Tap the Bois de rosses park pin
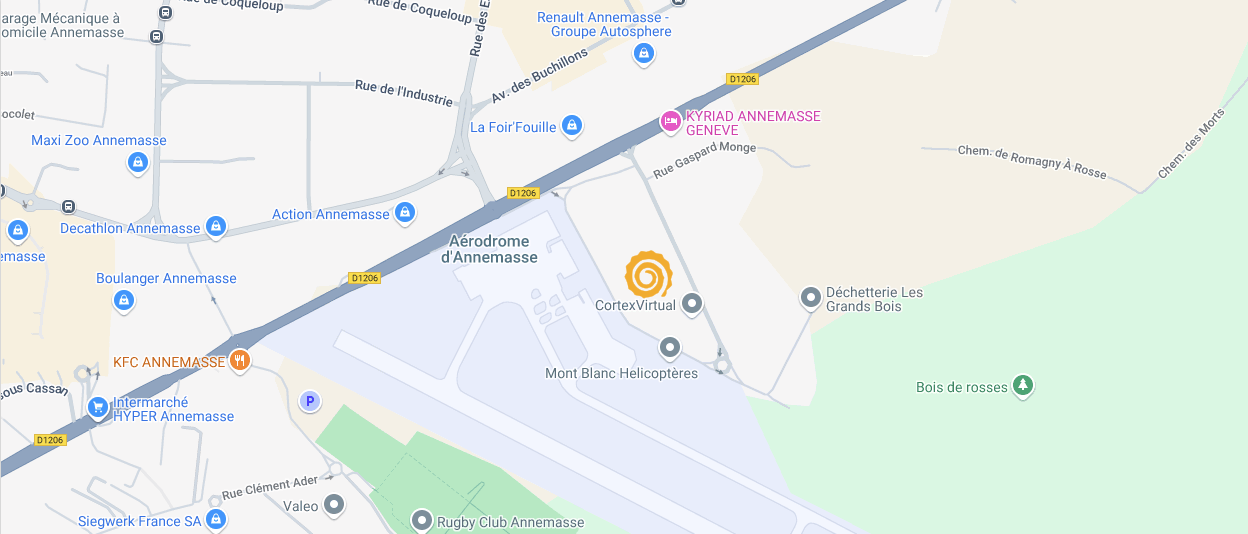This screenshot has height=534, width=1248. (1021, 385)
